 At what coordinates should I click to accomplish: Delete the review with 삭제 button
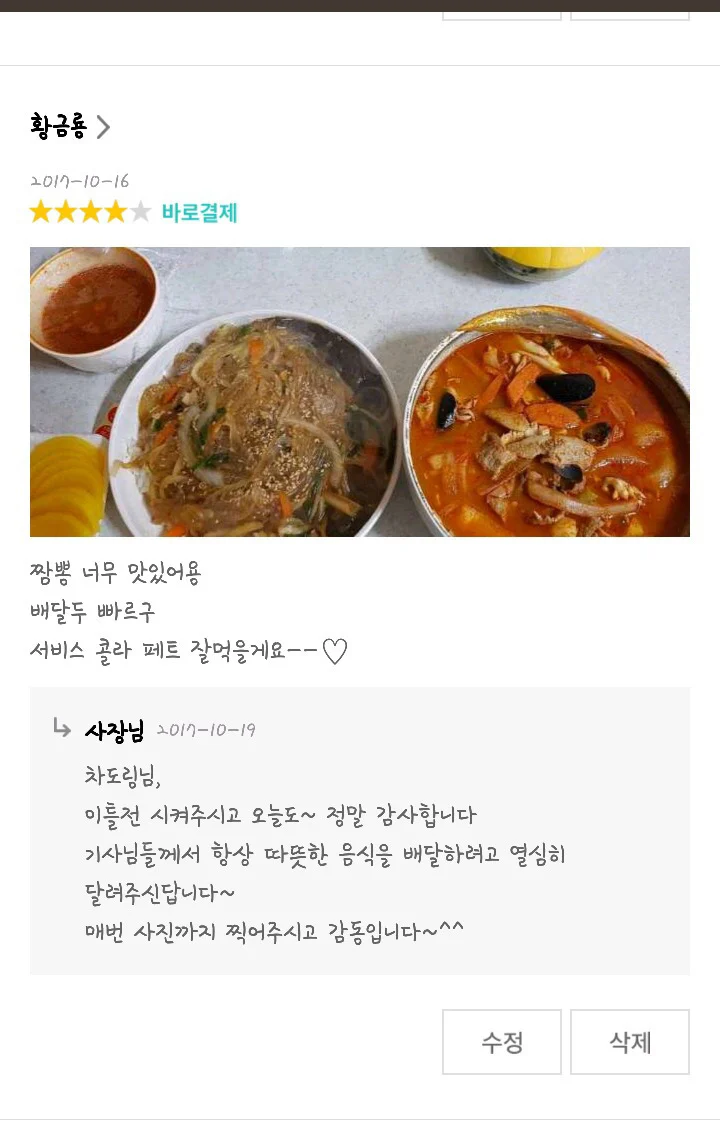(630, 1042)
